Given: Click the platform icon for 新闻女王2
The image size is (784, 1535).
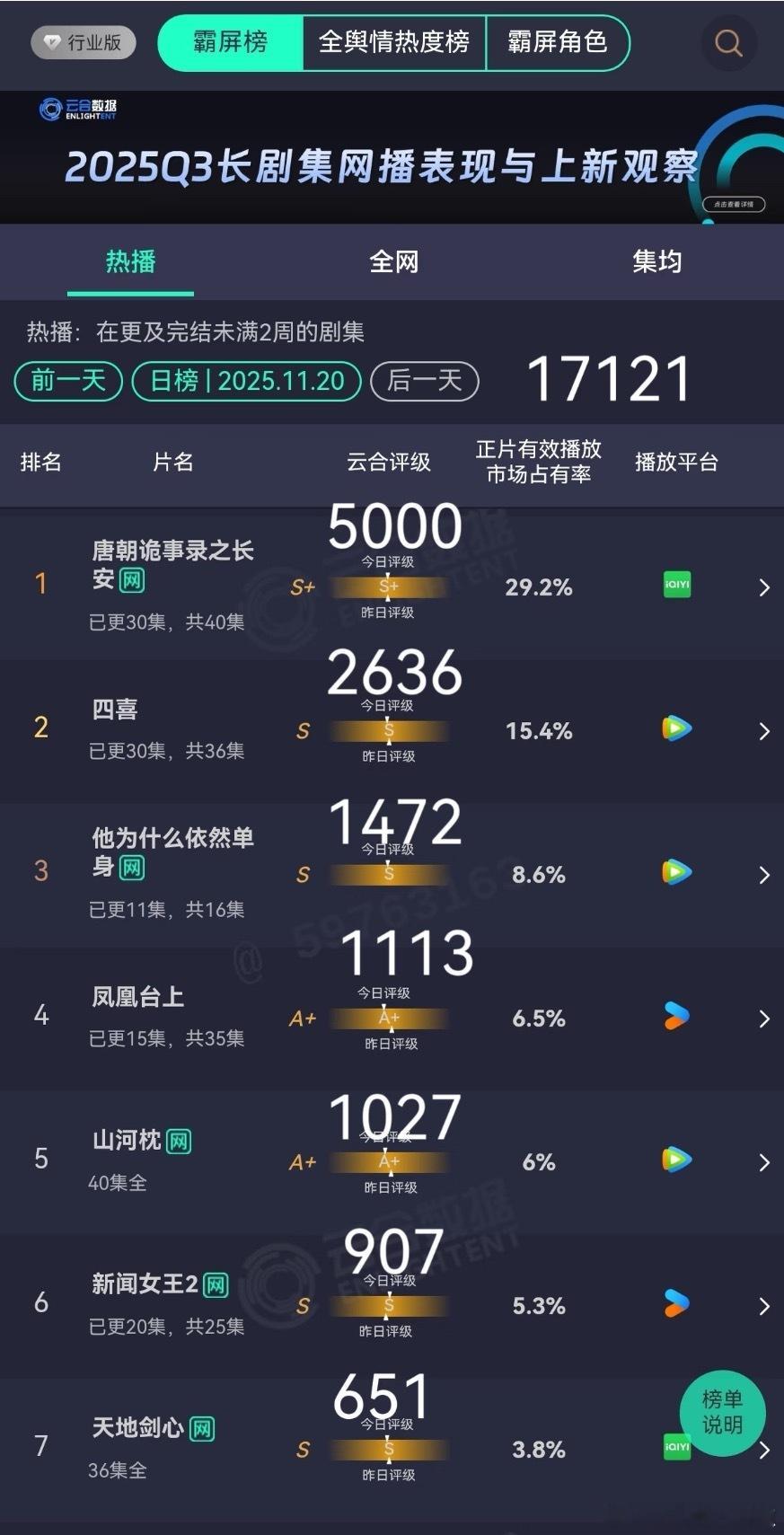Looking at the screenshot, I should 676,1305.
